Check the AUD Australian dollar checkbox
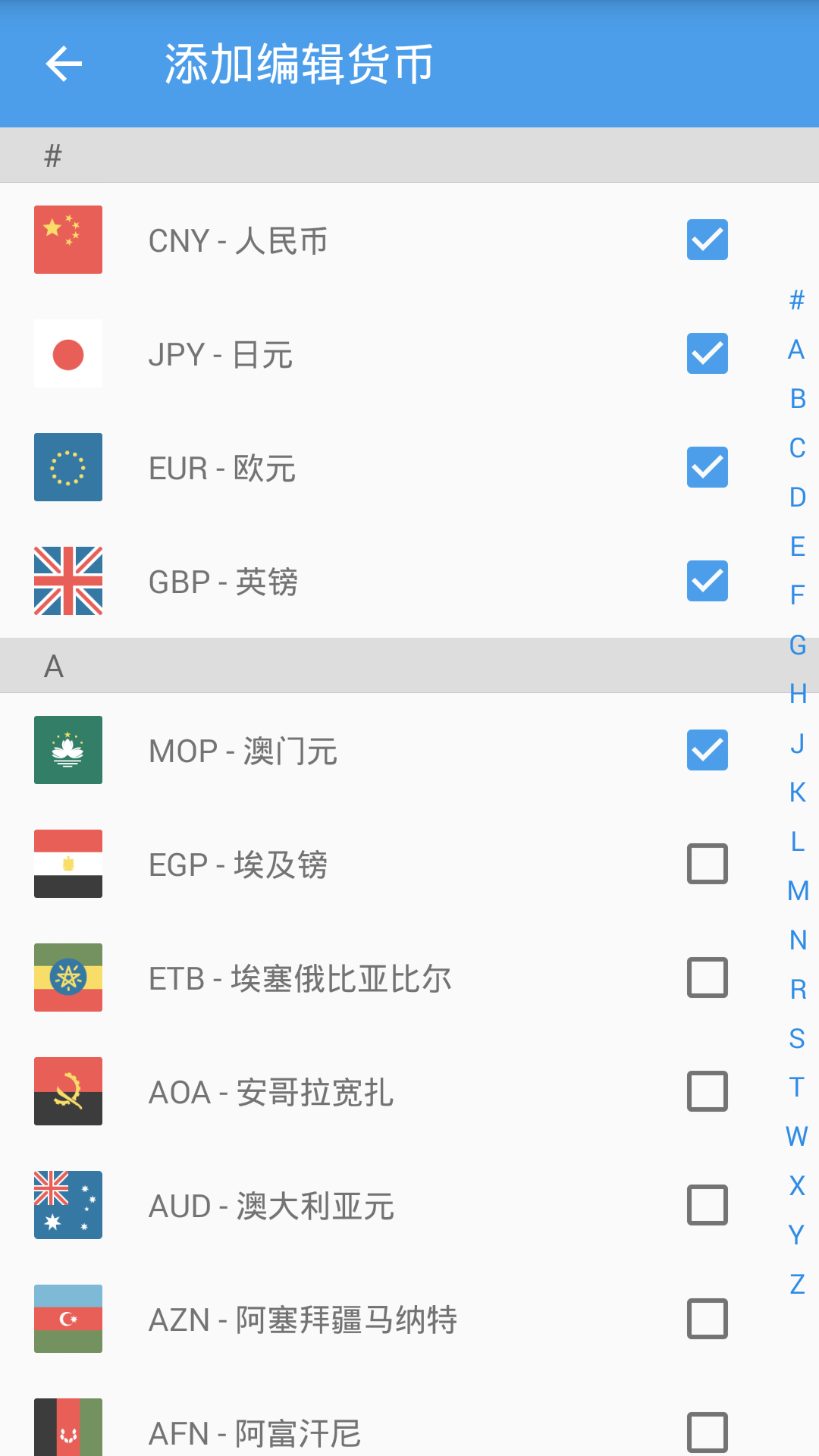This screenshot has width=819, height=1456. point(707,1205)
